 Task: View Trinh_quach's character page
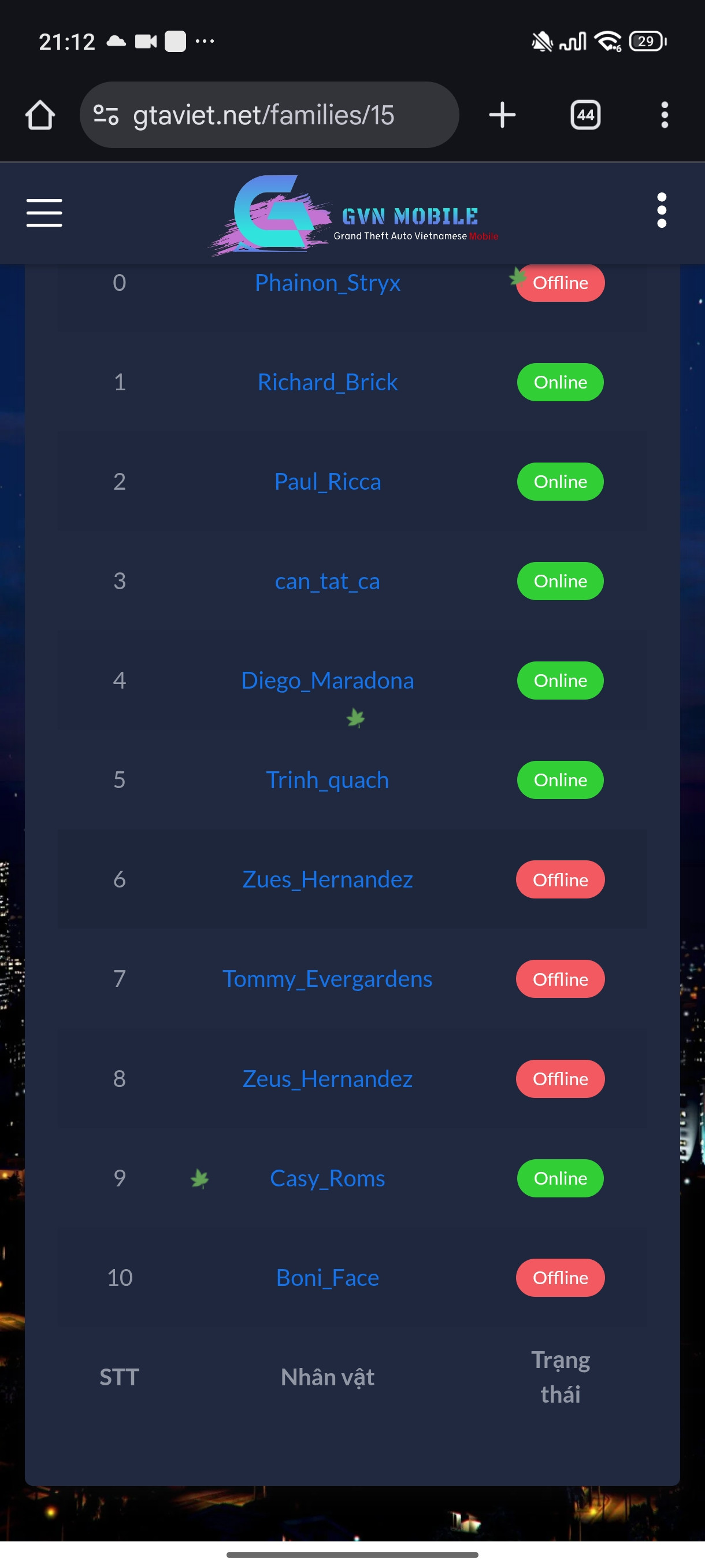tap(327, 780)
